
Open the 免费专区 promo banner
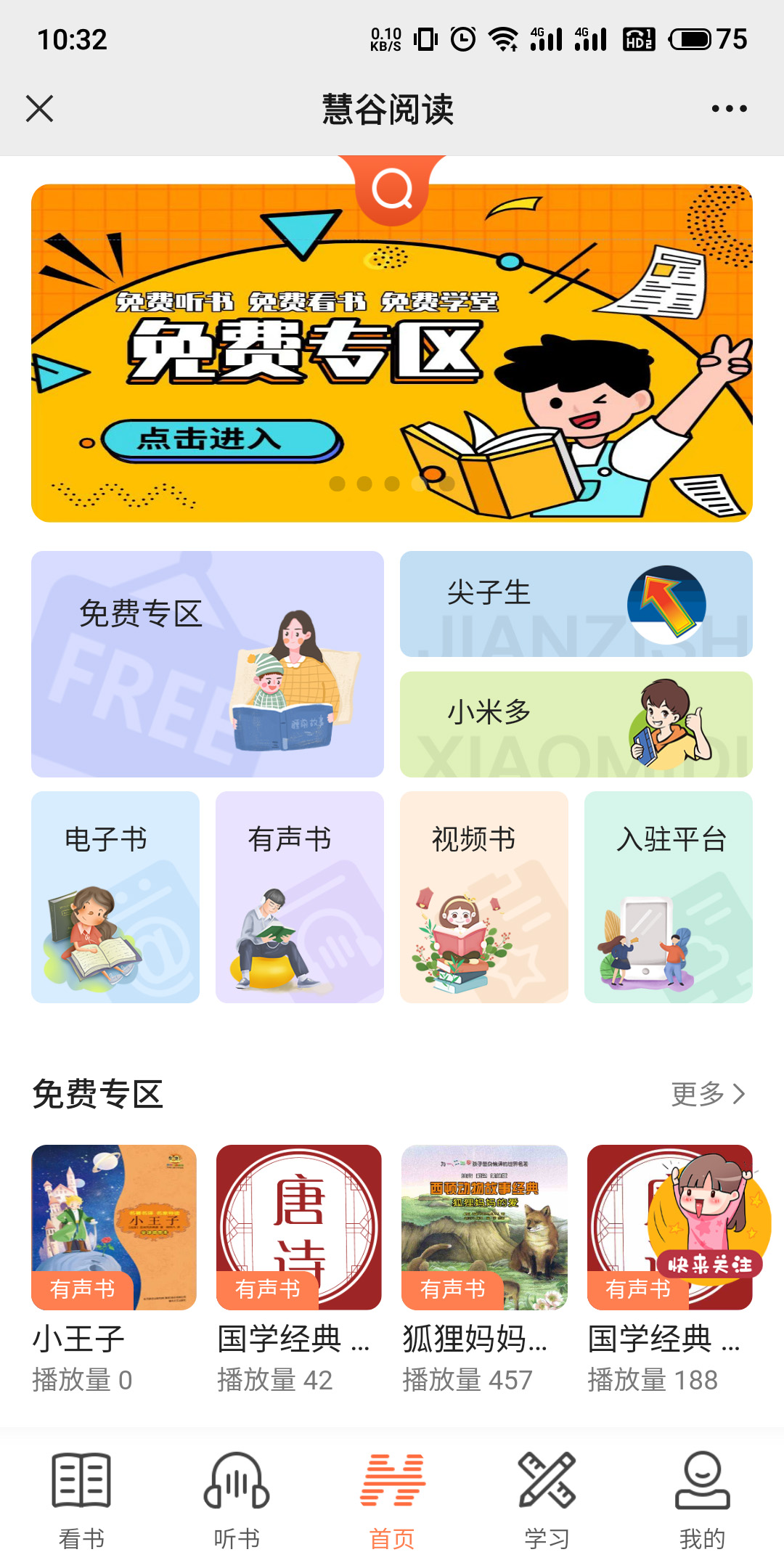click(x=392, y=353)
